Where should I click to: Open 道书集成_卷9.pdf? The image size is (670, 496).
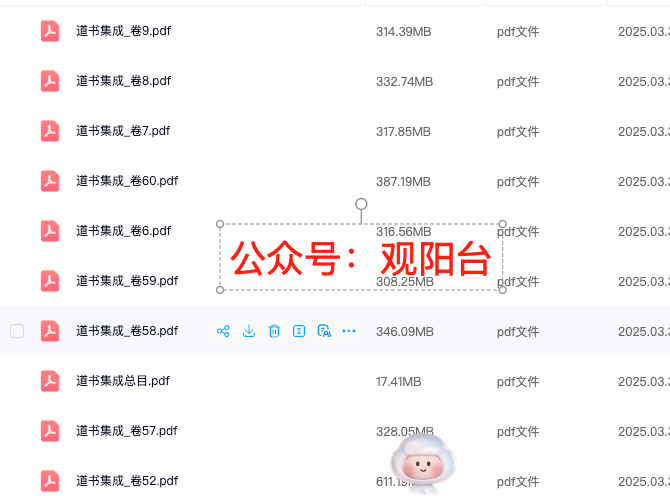(x=123, y=31)
